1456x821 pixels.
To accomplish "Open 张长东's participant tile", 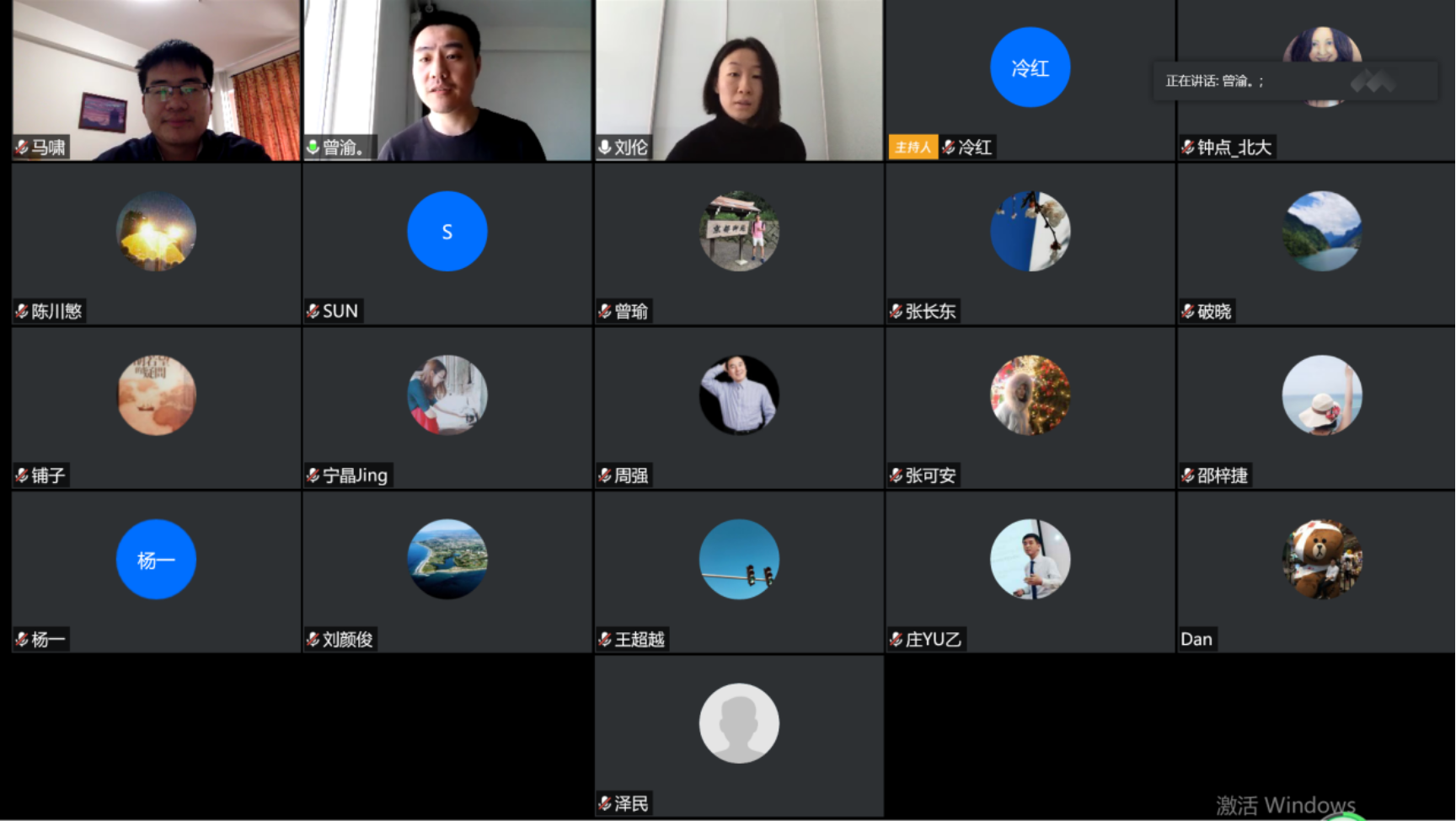I will (x=1030, y=244).
